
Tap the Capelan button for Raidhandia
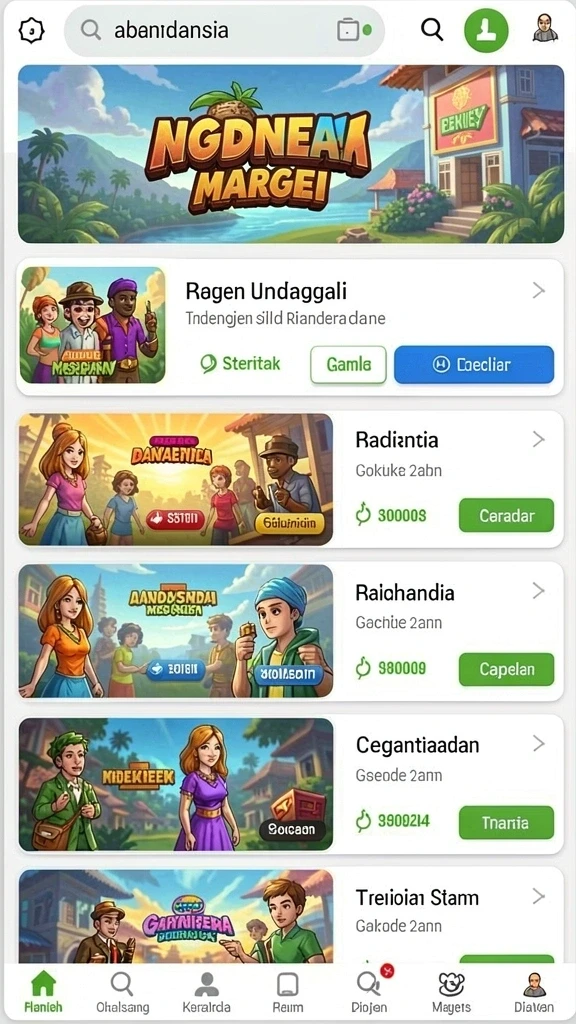pyautogui.click(x=506, y=669)
